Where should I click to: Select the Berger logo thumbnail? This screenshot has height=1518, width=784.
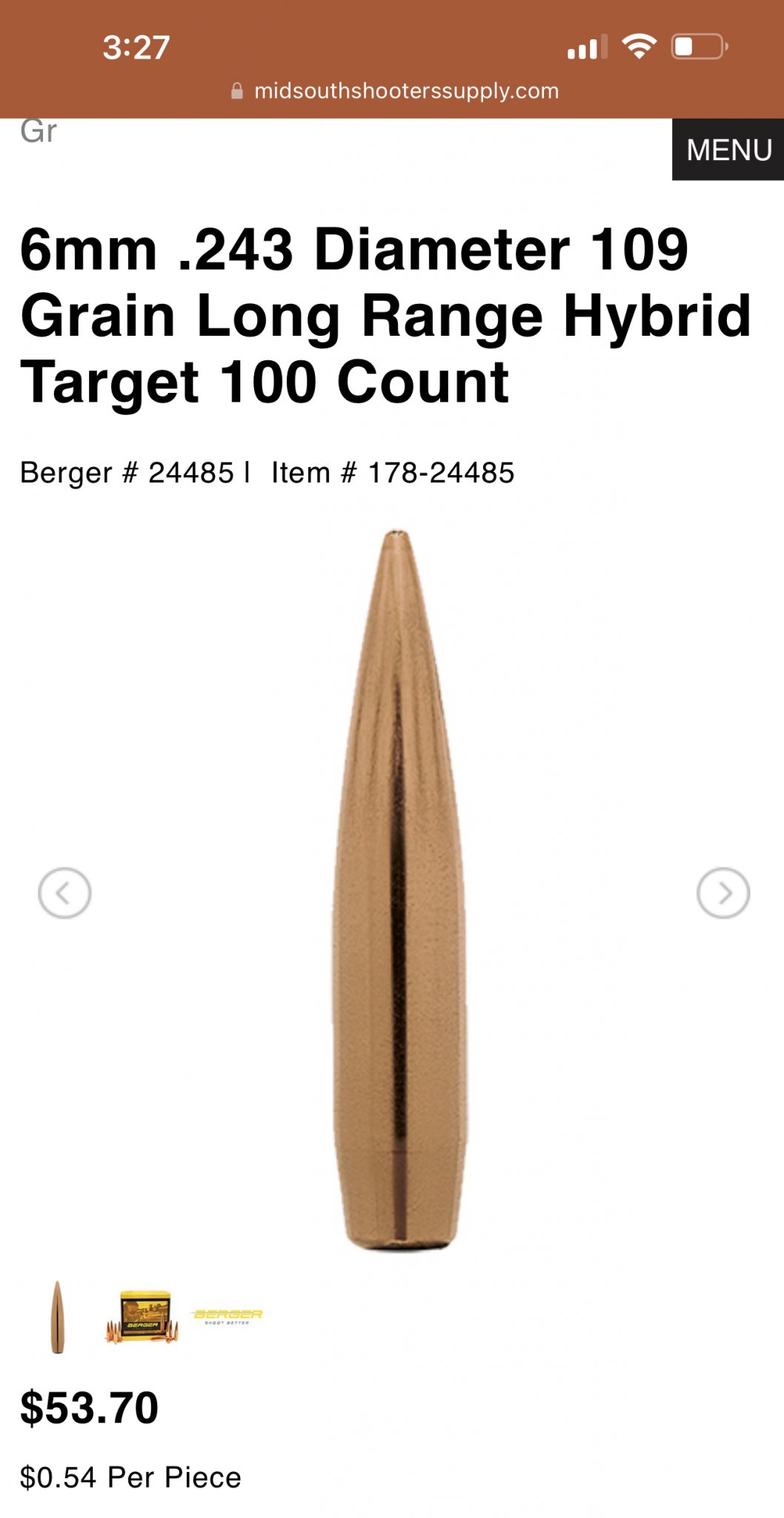[227, 1317]
